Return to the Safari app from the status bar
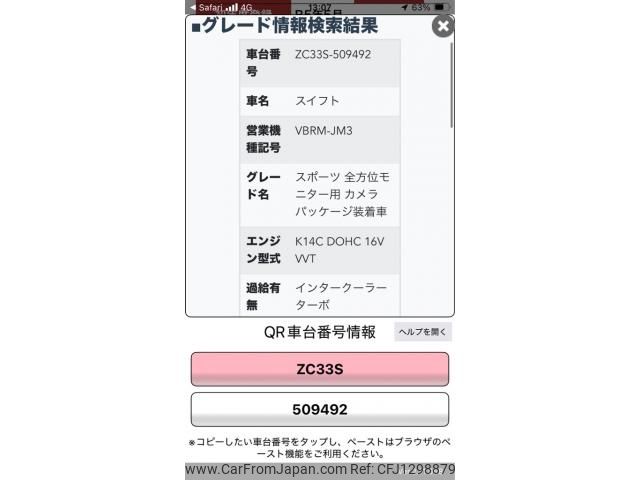 click(x=205, y=6)
